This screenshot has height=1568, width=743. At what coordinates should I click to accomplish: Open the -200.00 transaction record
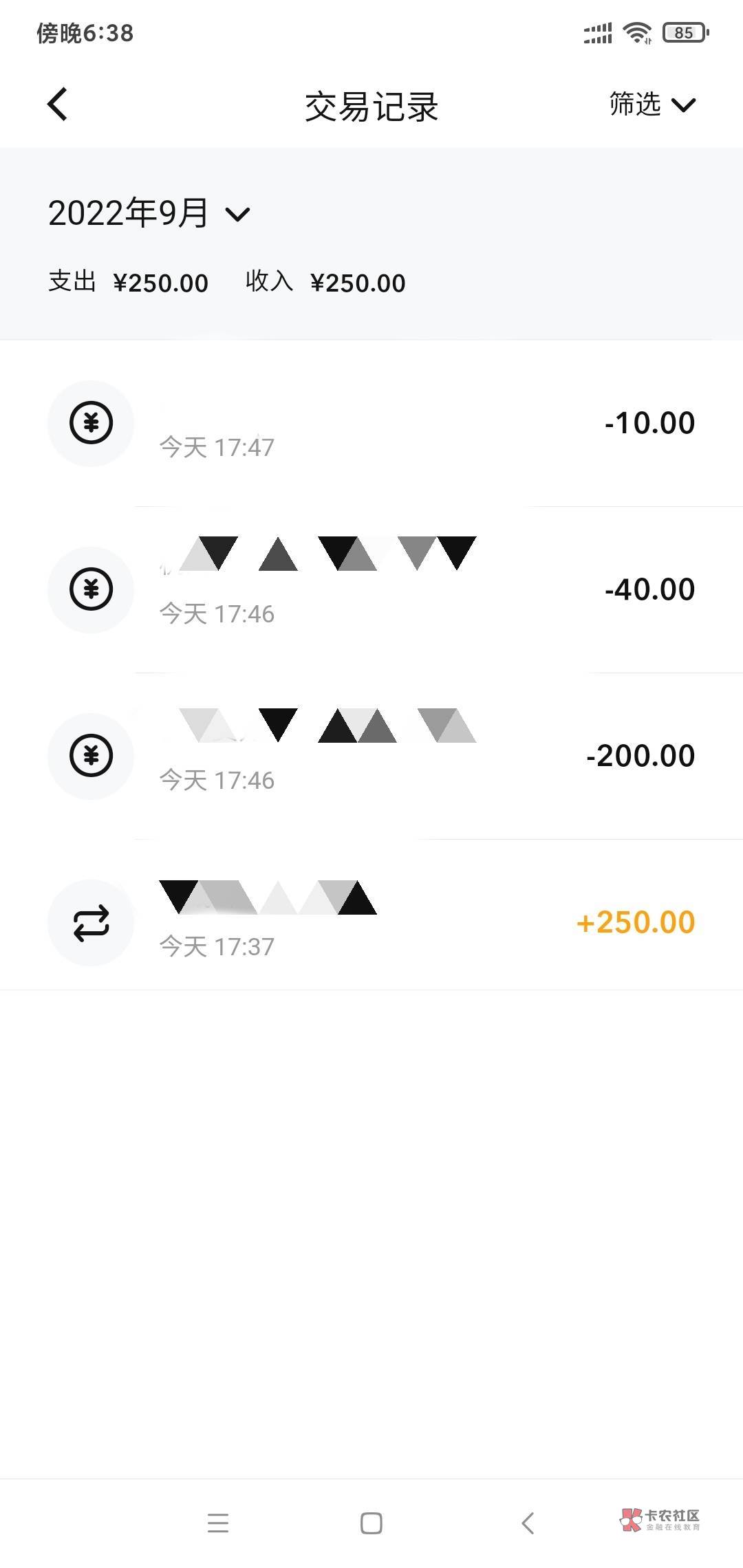pyautogui.click(x=371, y=756)
